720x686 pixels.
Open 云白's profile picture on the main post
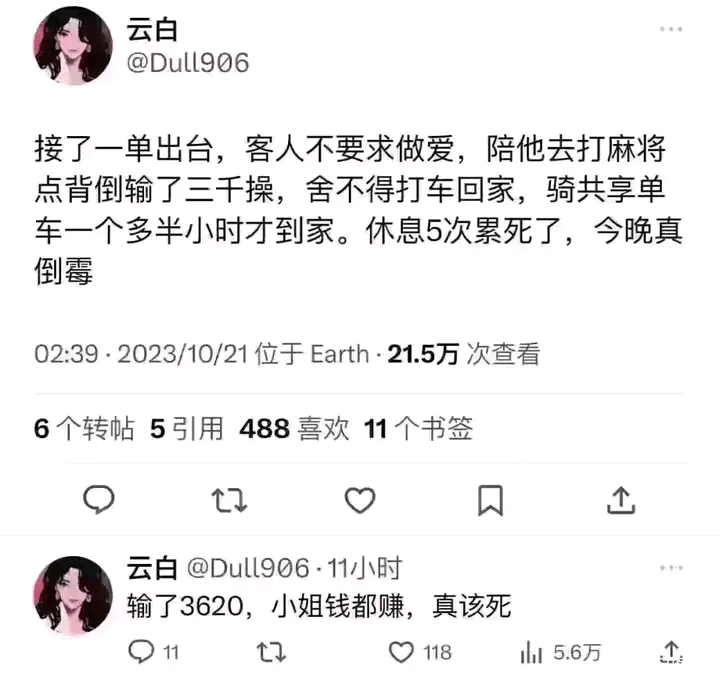point(73,48)
